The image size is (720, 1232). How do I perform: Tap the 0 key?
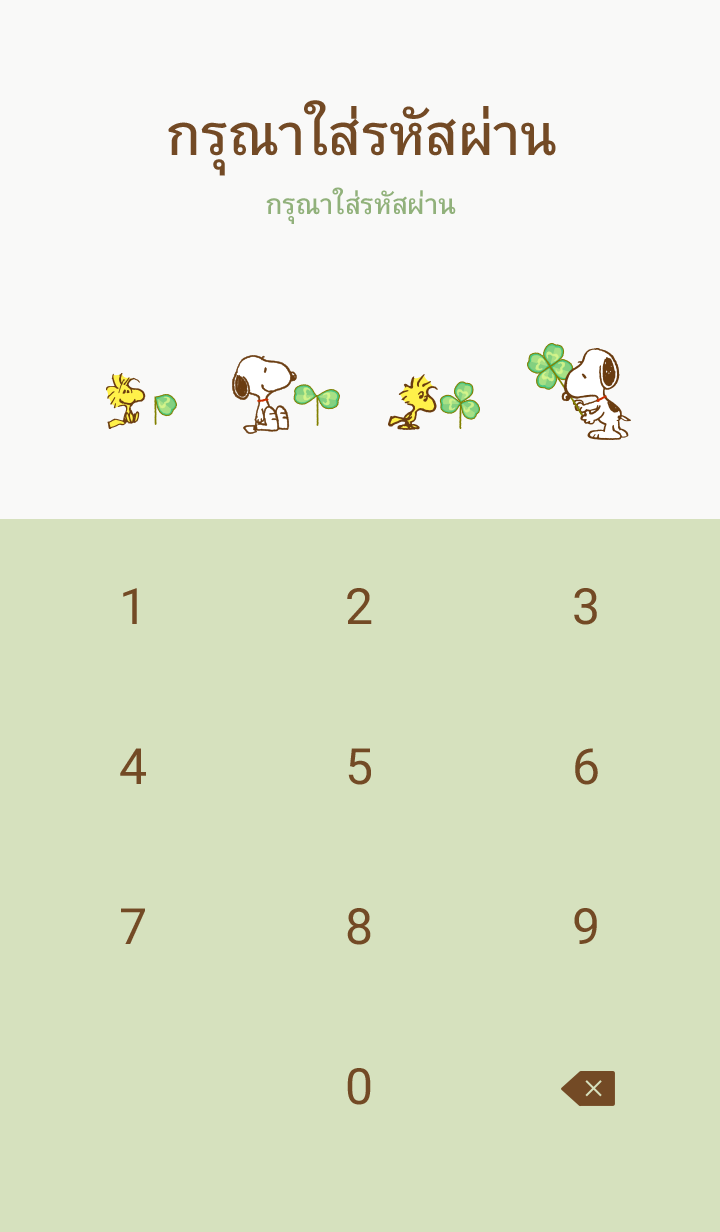(359, 1087)
